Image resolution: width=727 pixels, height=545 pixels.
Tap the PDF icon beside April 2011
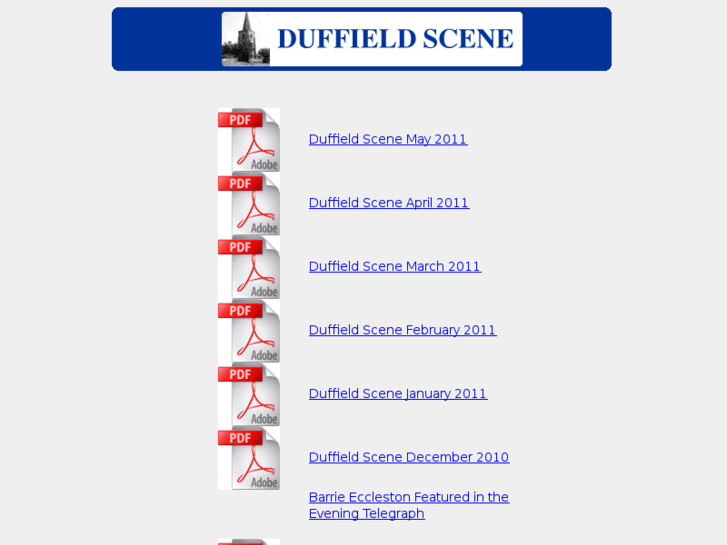(249, 204)
